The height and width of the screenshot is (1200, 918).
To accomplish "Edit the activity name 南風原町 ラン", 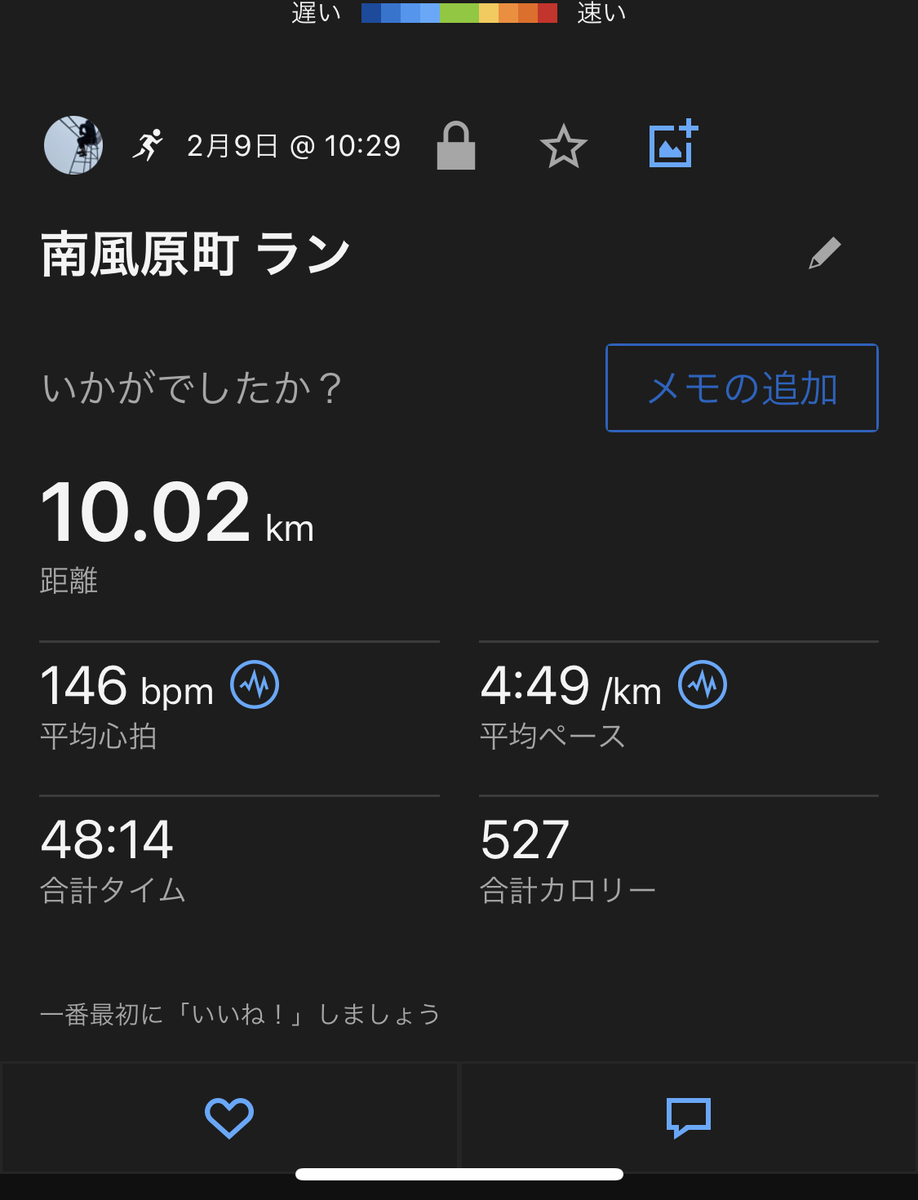I will pyautogui.click(x=824, y=254).
